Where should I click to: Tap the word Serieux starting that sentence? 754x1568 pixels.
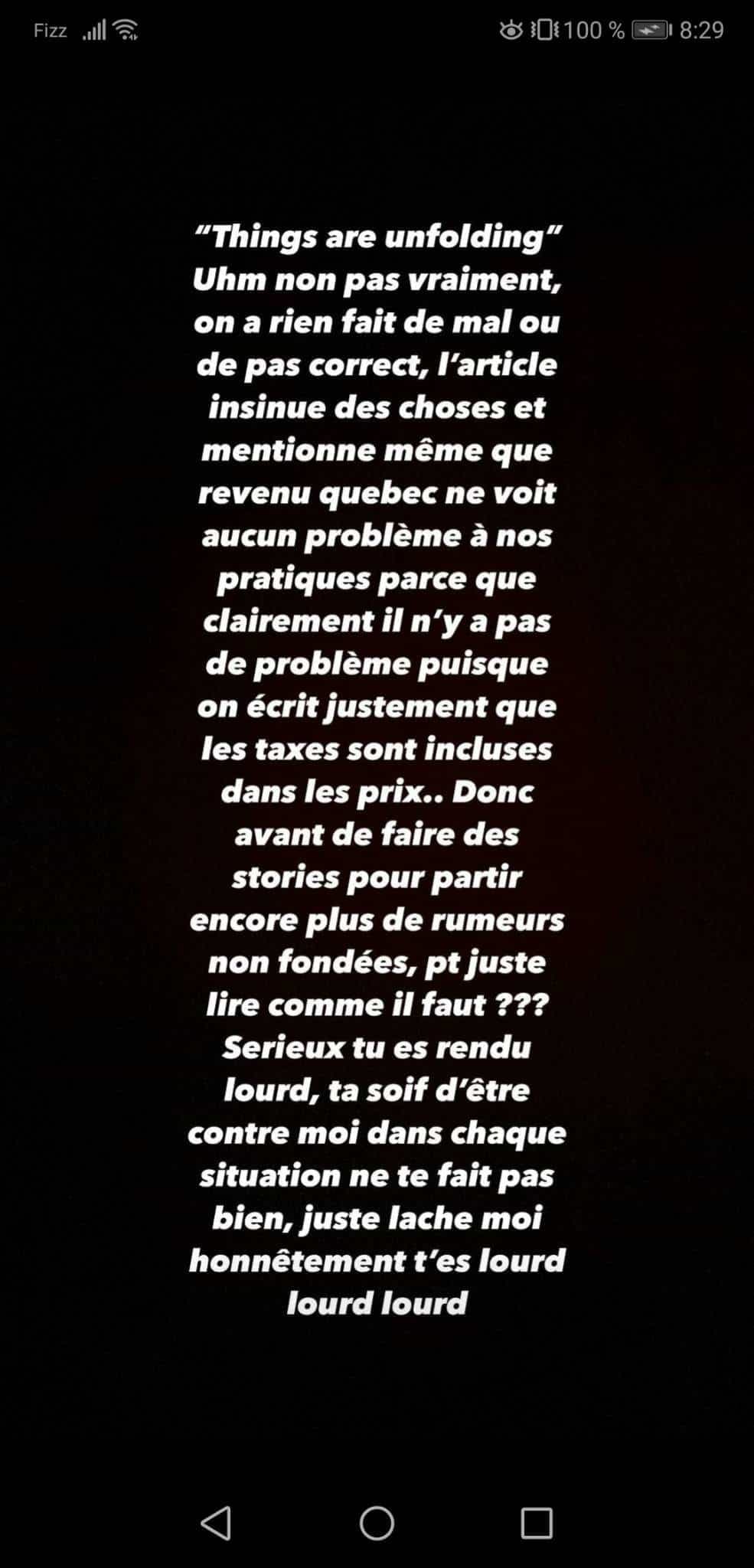283,1047
